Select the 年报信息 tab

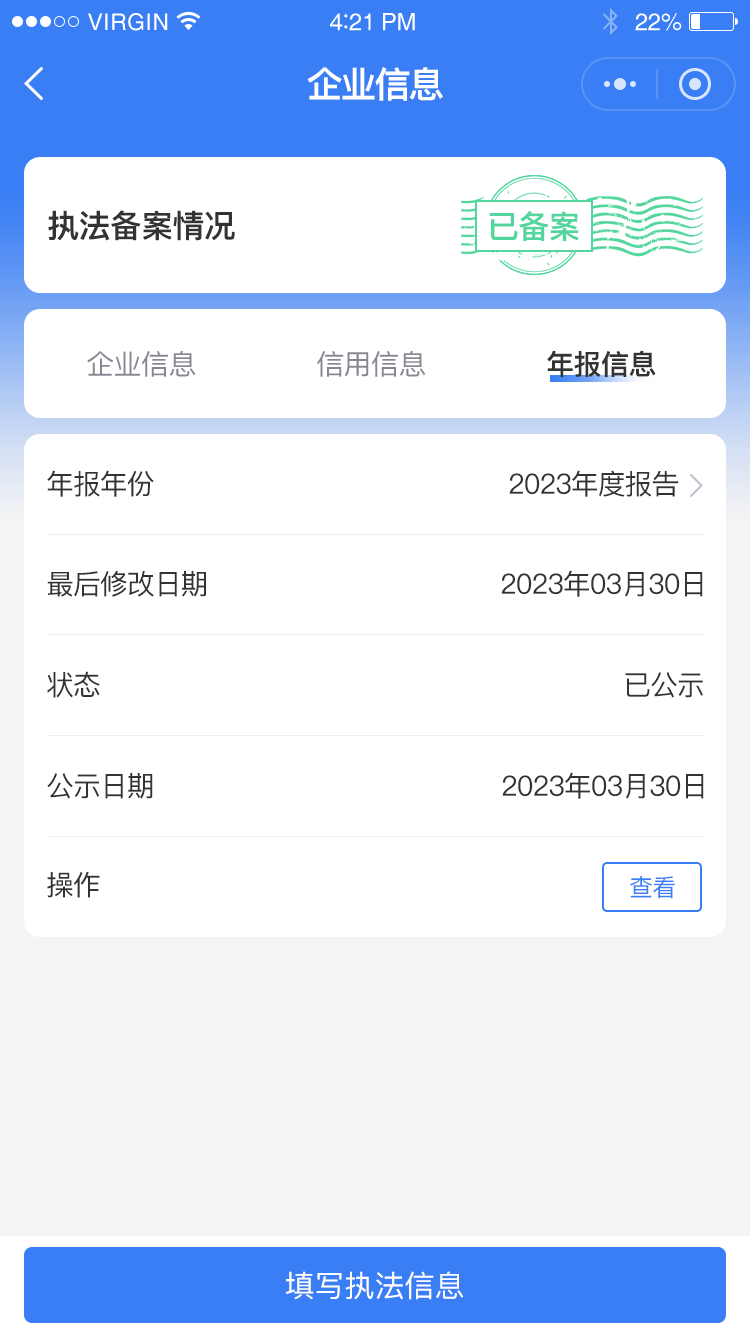click(x=601, y=364)
